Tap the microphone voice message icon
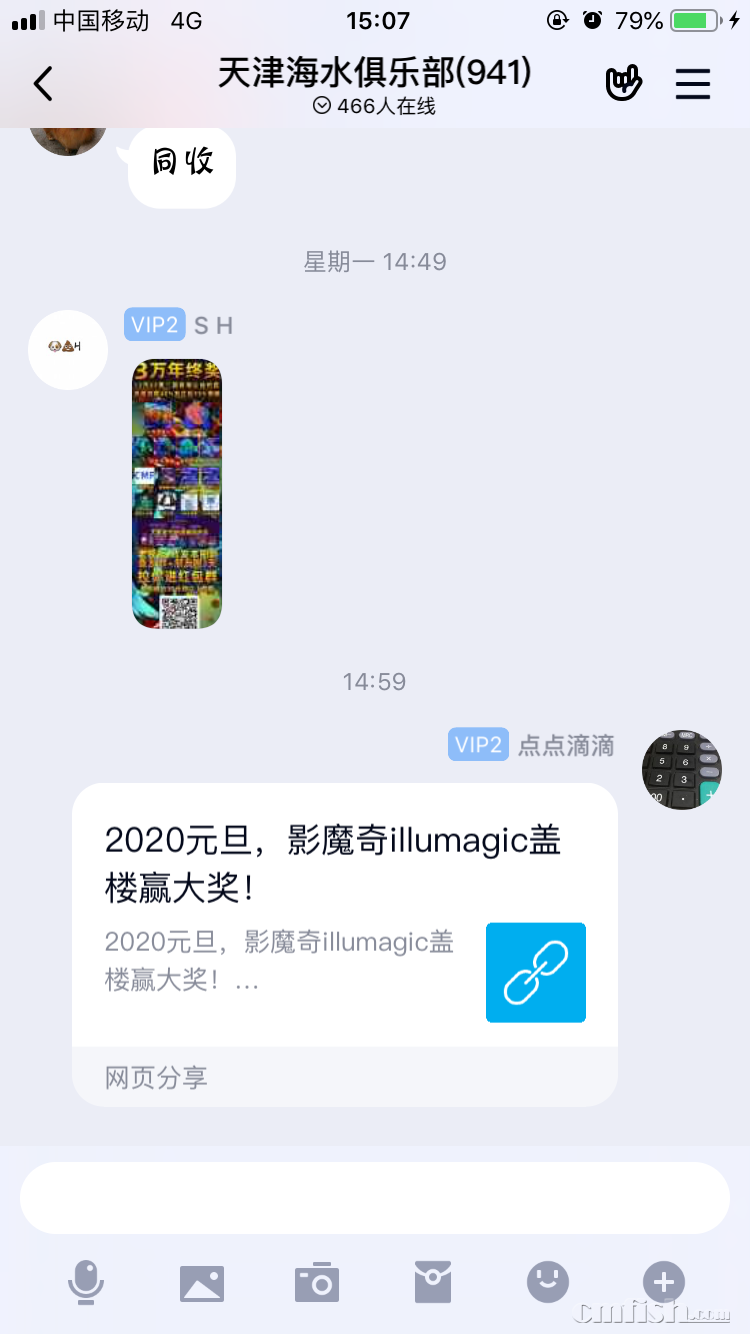 (x=86, y=1283)
